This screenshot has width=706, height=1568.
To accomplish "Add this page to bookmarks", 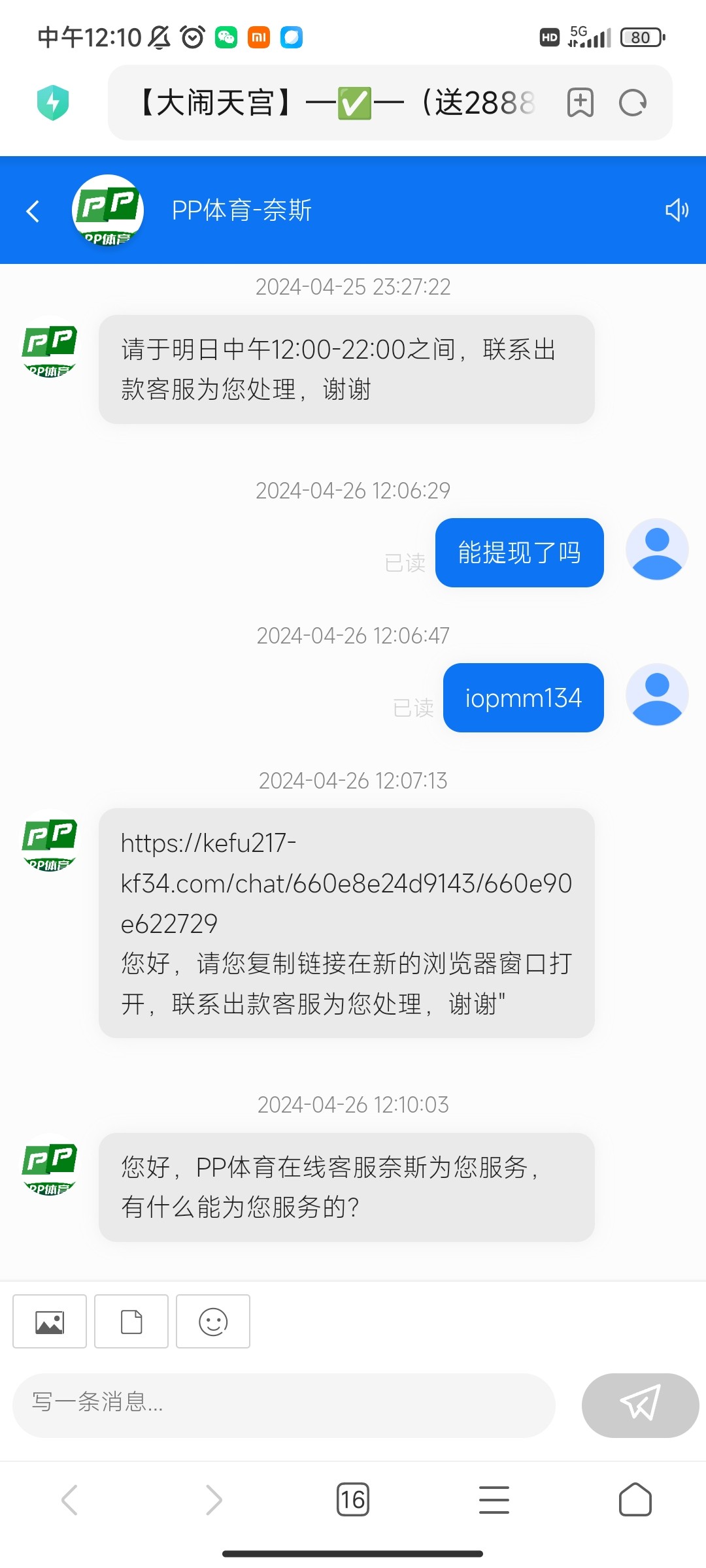I will (x=580, y=103).
